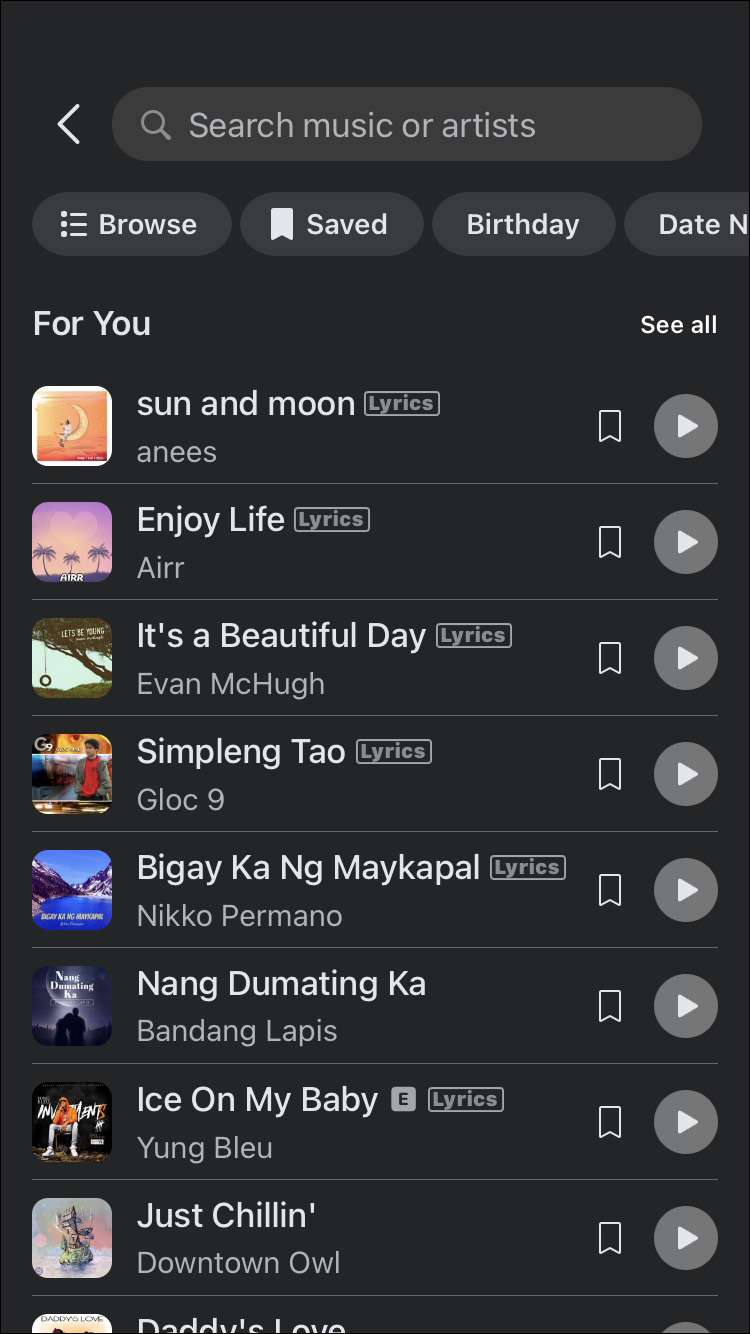The height and width of the screenshot is (1334, 750).
Task: Play Simpleng Tao preview
Action: 685,774
